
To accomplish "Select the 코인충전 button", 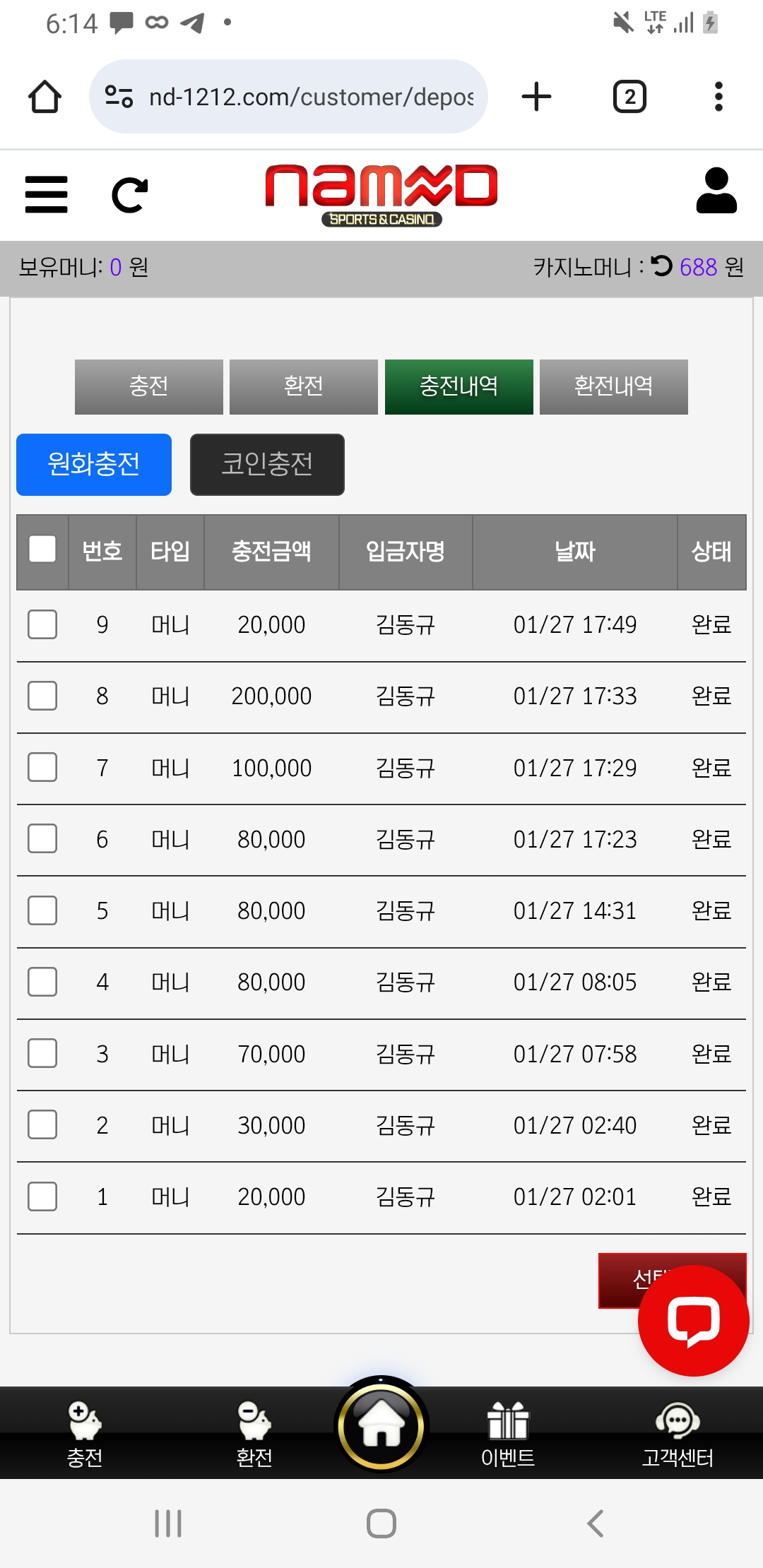I will (x=266, y=464).
